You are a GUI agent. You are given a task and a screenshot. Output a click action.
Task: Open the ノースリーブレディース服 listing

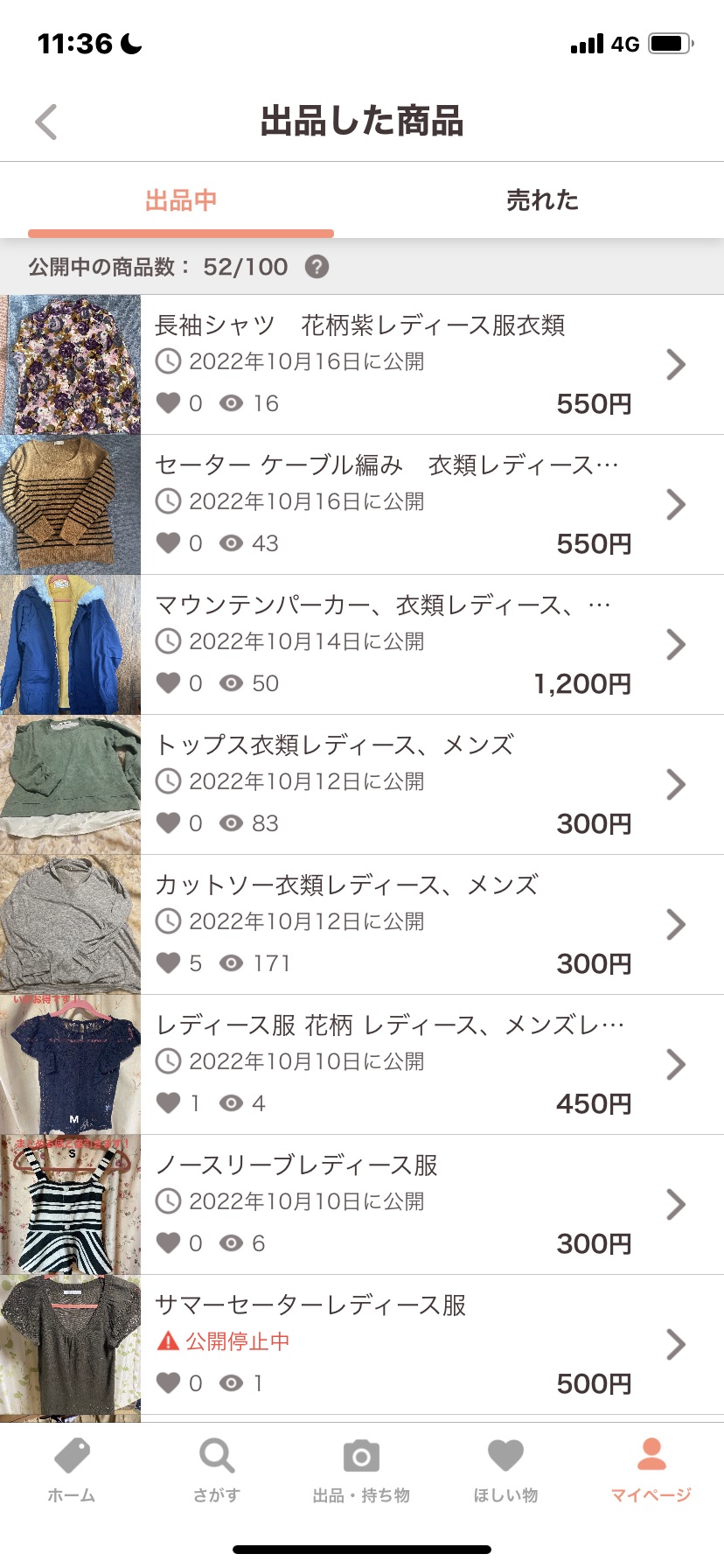click(393, 1205)
